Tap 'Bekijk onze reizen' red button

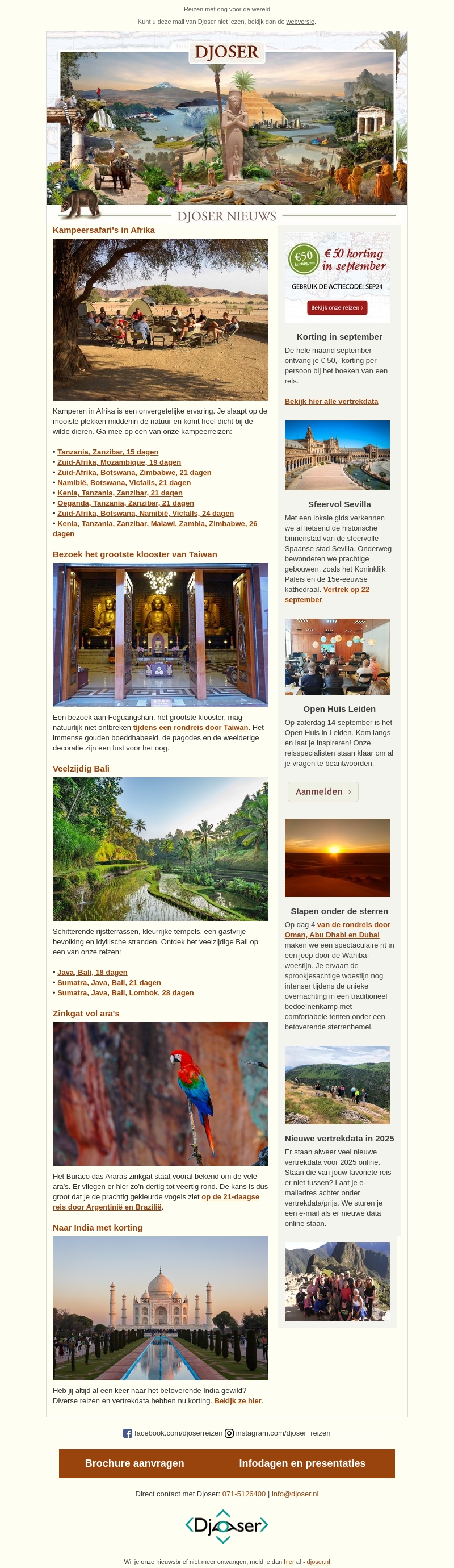tap(337, 307)
